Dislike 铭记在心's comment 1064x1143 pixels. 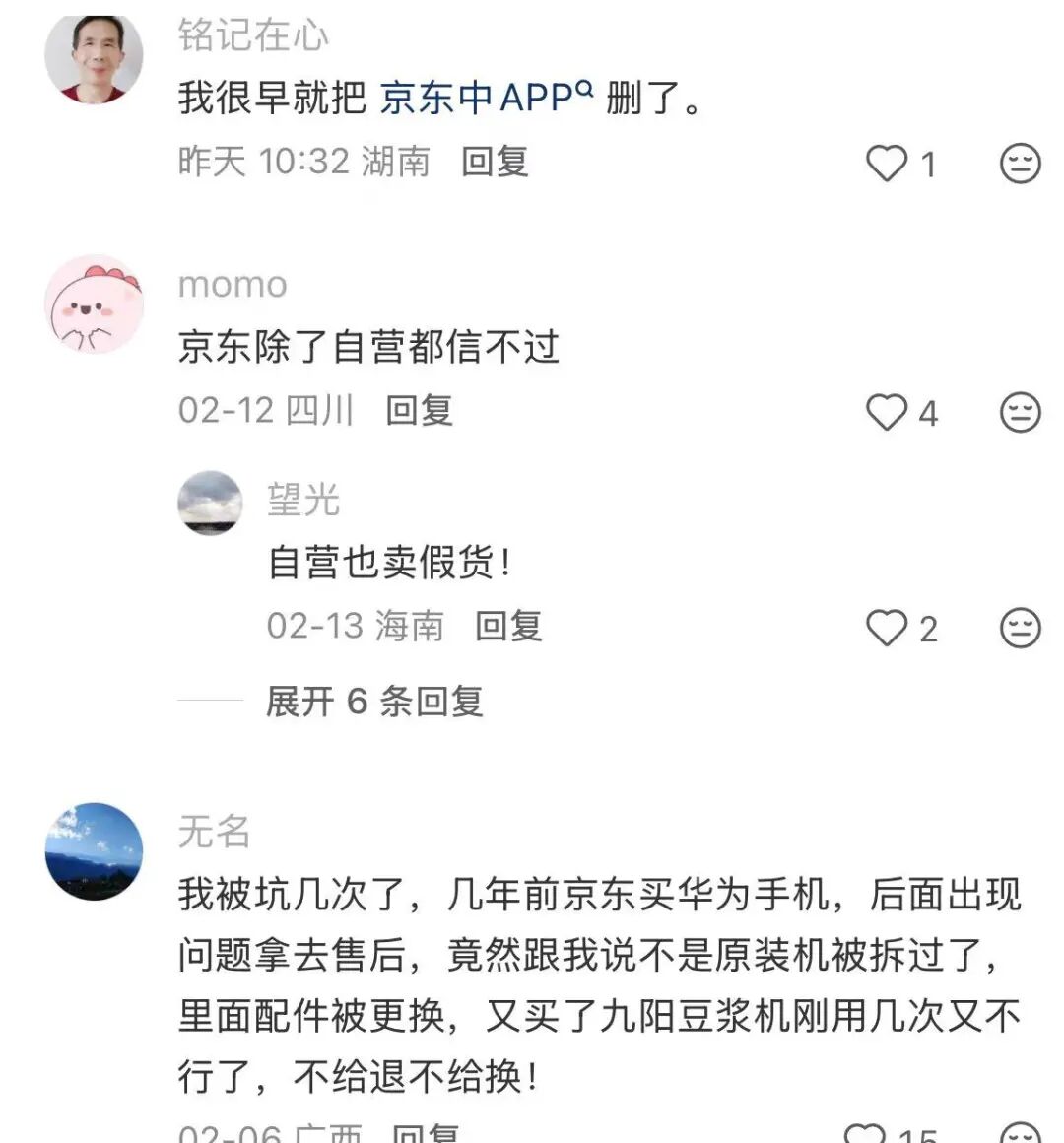(x=1020, y=164)
